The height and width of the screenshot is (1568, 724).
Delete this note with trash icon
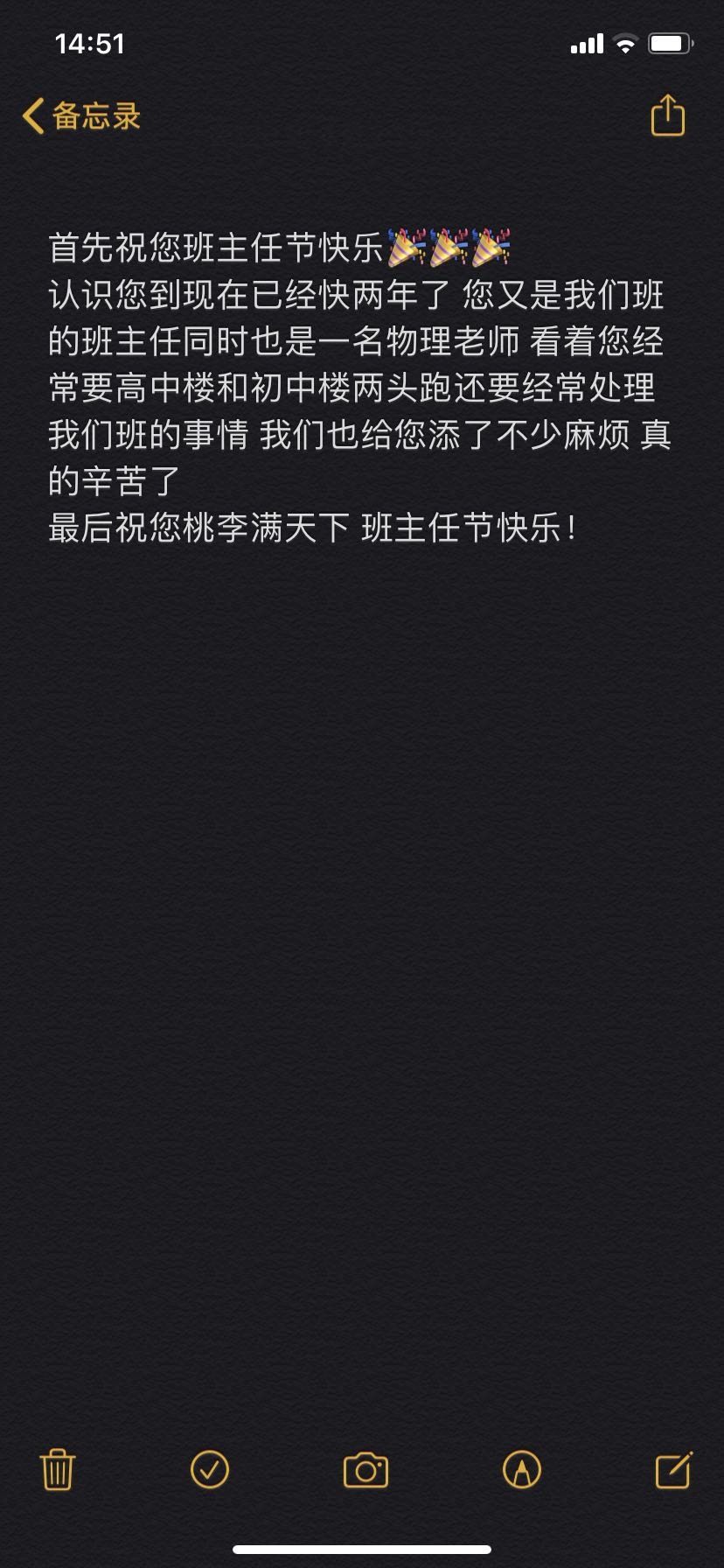coord(58,1469)
